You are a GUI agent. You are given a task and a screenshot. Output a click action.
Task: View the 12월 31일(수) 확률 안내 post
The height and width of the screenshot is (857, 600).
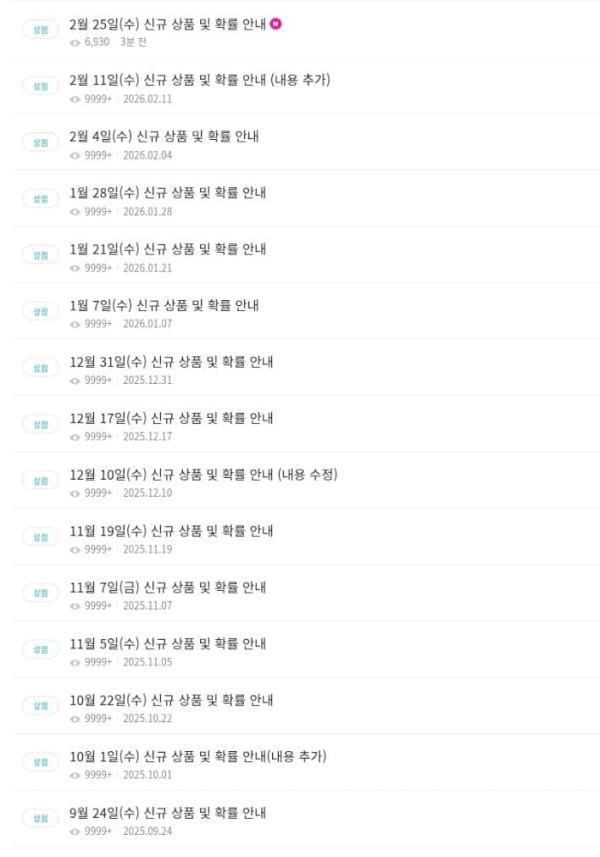click(172, 361)
